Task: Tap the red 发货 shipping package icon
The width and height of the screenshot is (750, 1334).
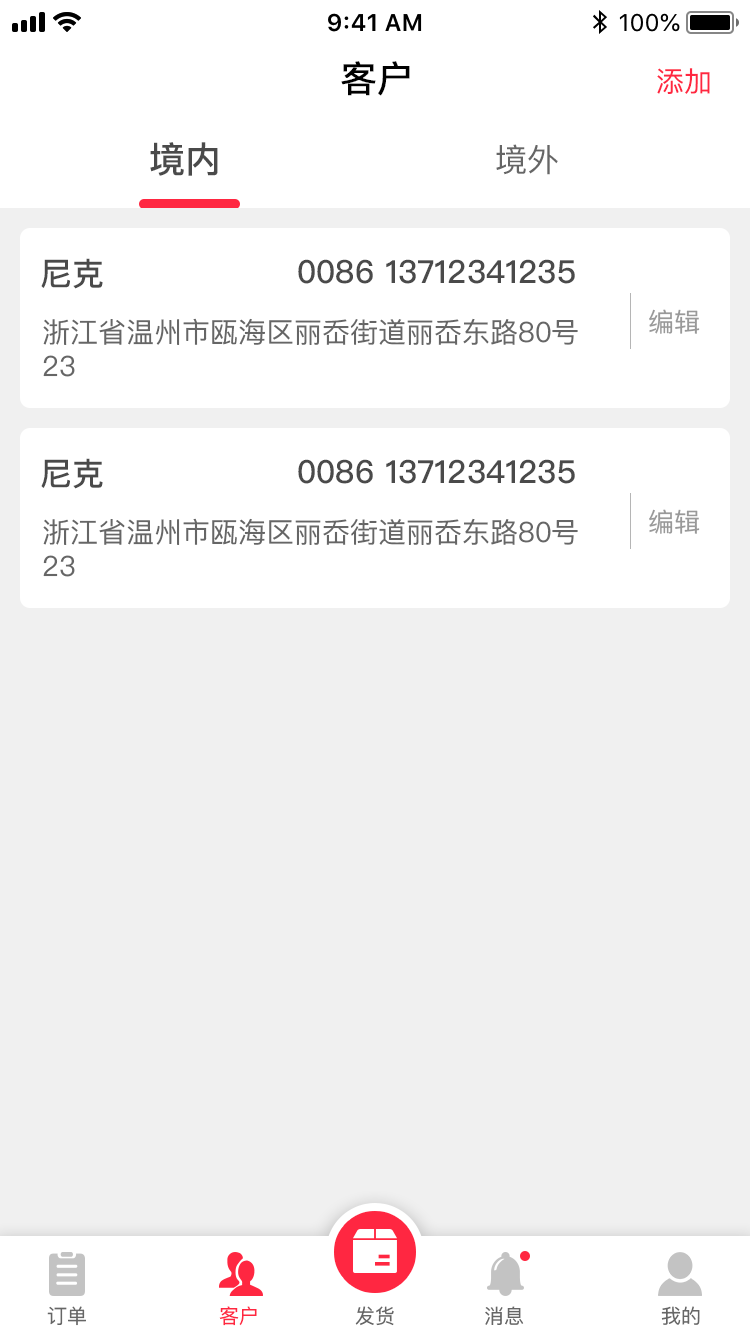Action: (x=375, y=1249)
